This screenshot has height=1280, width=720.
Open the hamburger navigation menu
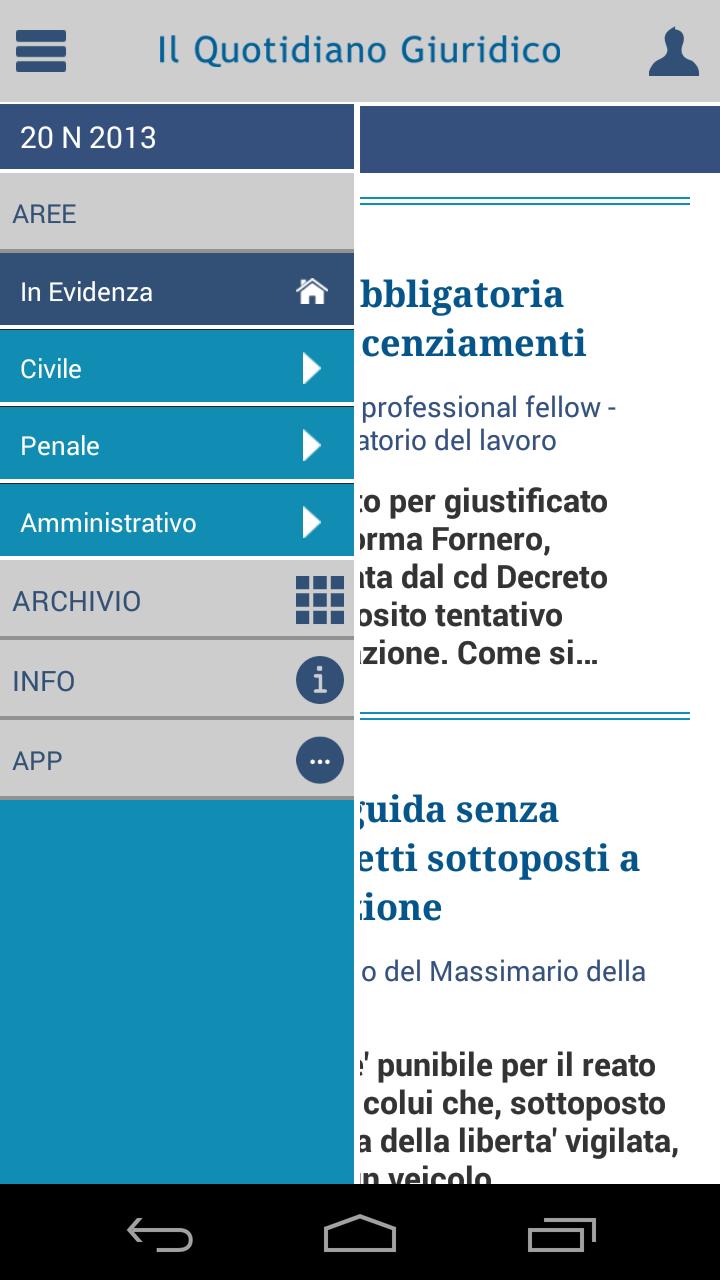click(41, 51)
